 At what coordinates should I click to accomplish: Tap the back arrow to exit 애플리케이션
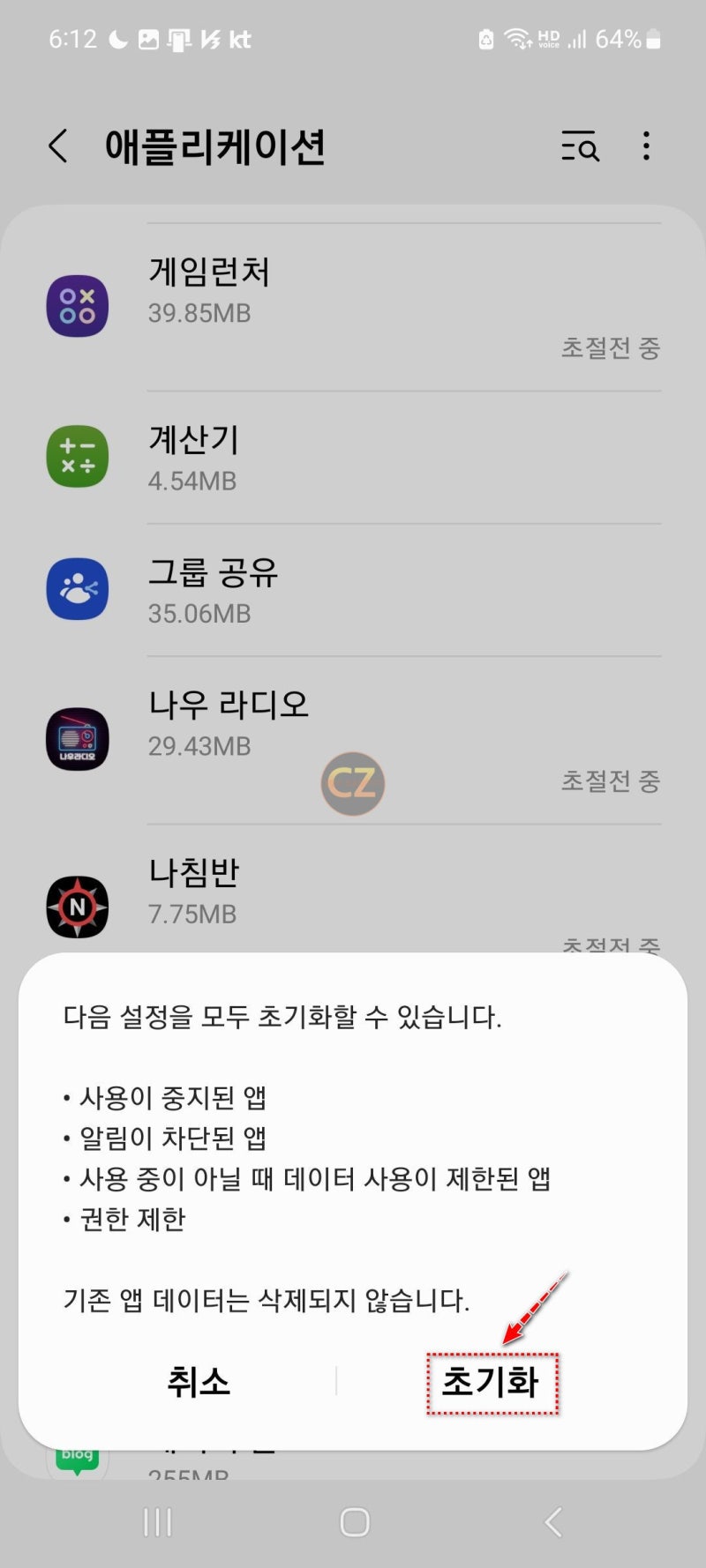57,147
